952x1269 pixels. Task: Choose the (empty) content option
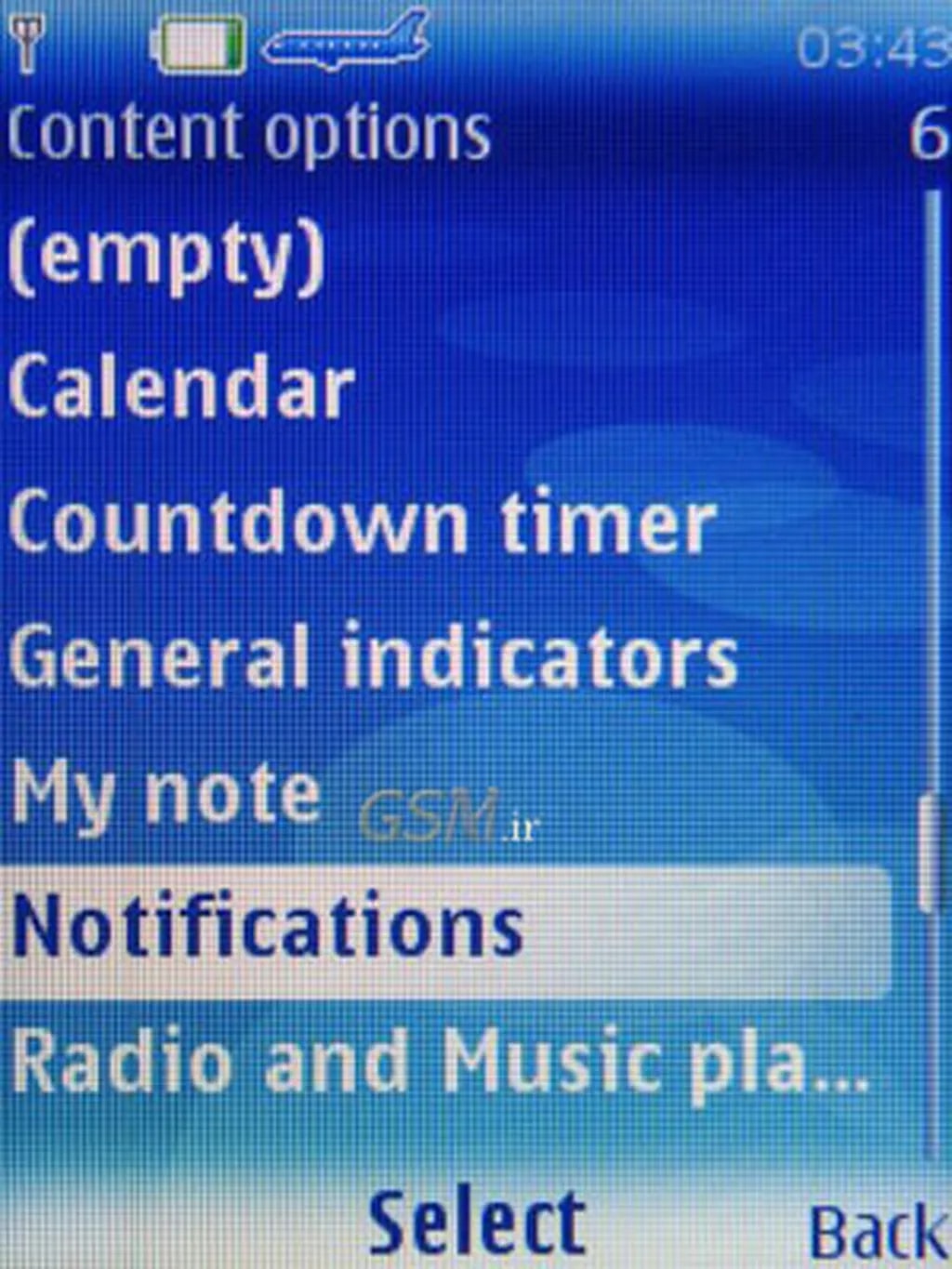[167, 256]
